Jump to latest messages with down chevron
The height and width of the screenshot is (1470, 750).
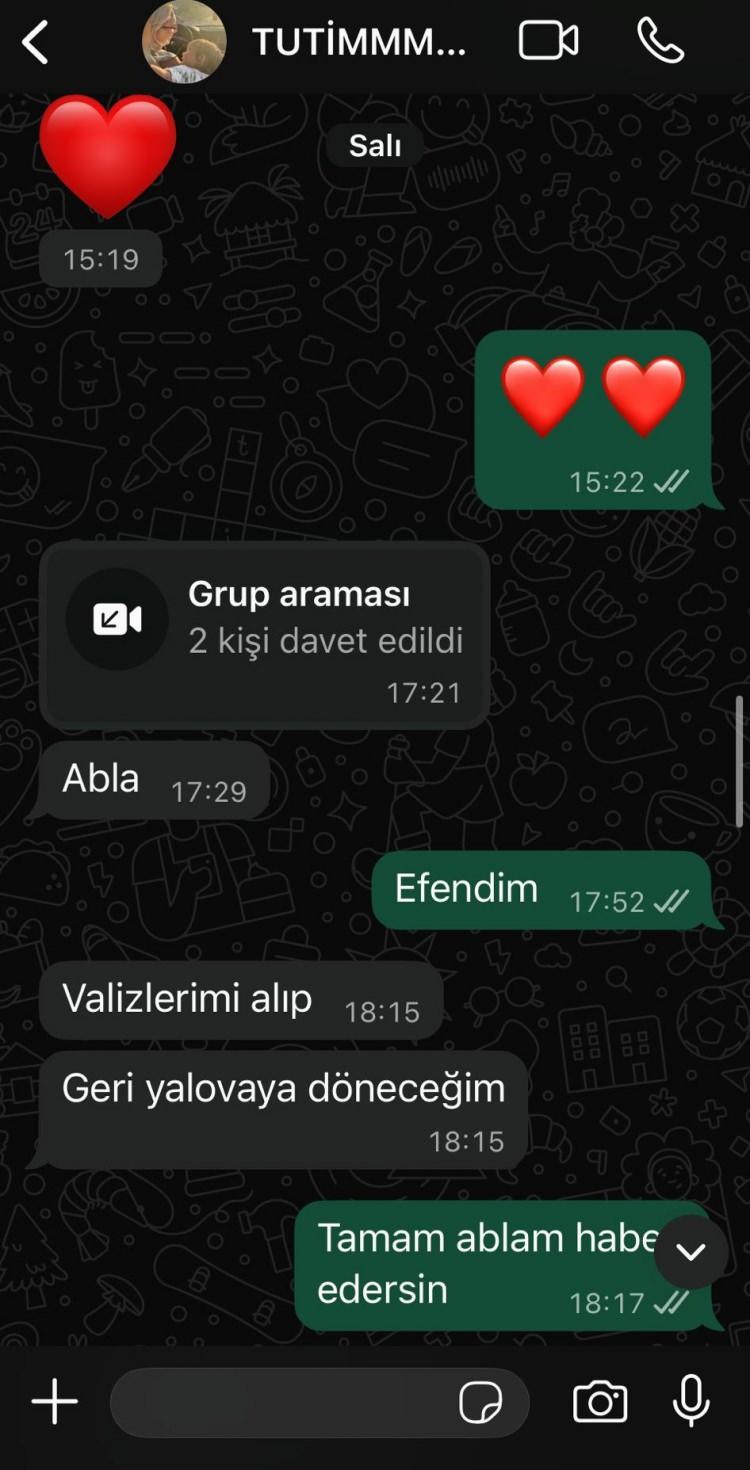pos(691,1252)
